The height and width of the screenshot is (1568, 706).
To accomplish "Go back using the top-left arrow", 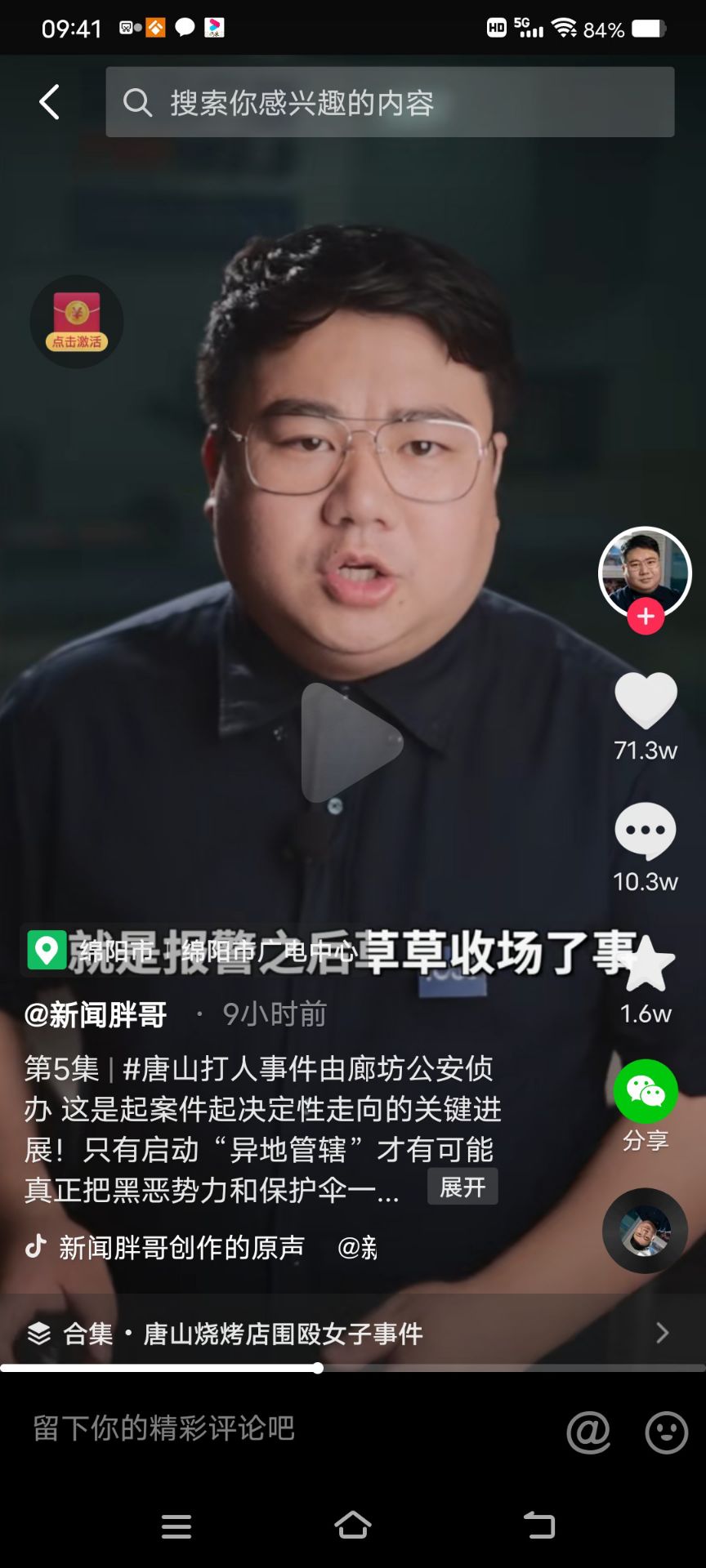I will coord(50,102).
